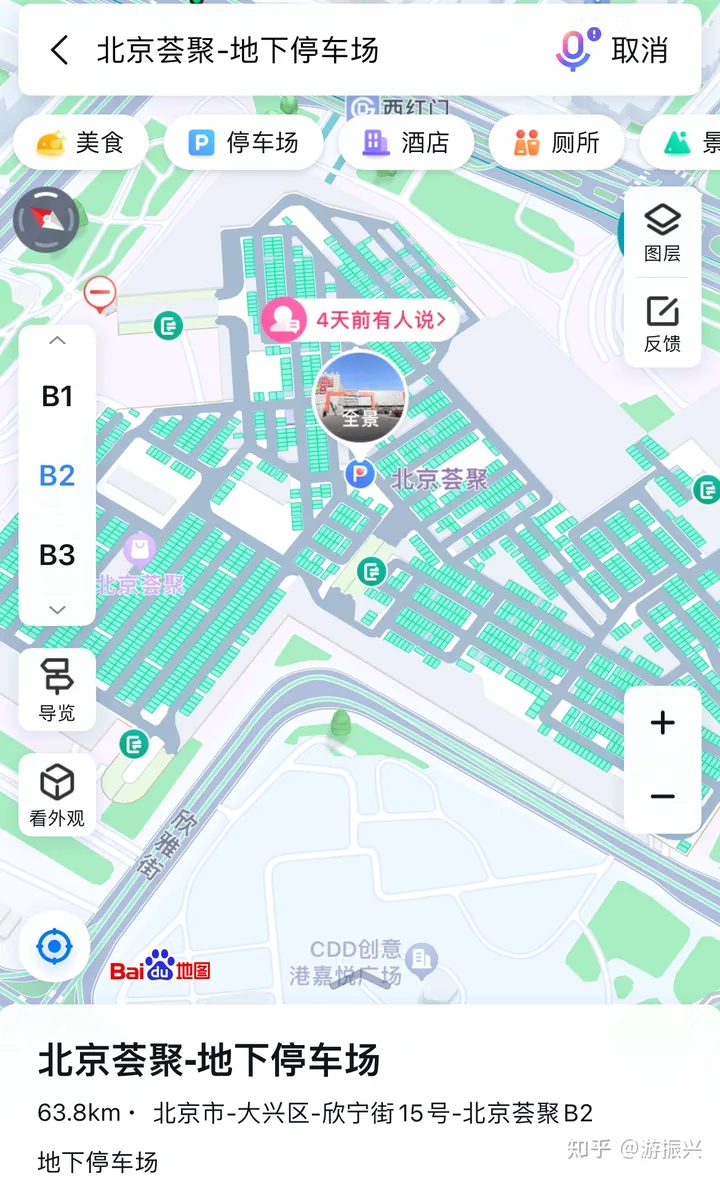Viewport: 720px width, 1178px height.
Task: Cancel the search with 取消
Action: coord(640,51)
